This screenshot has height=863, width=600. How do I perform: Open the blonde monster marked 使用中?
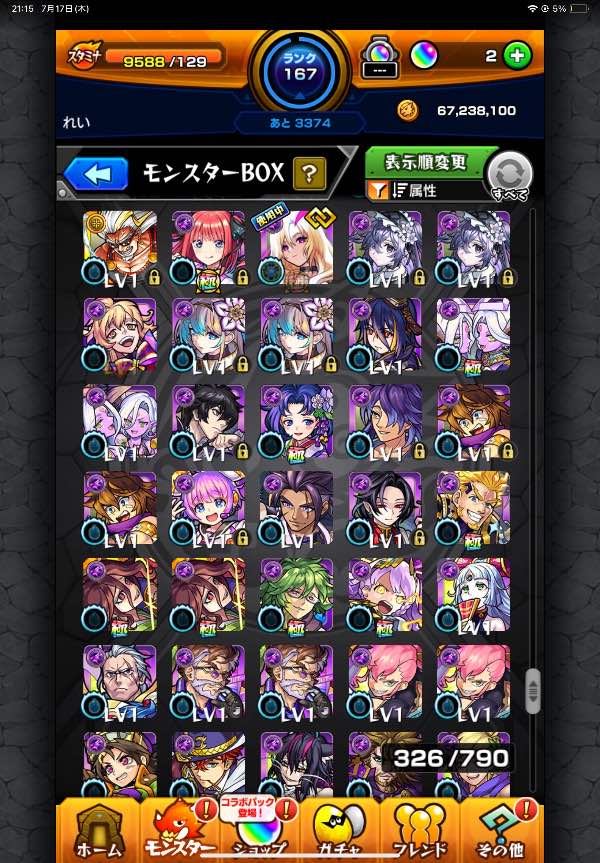click(x=296, y=249)
